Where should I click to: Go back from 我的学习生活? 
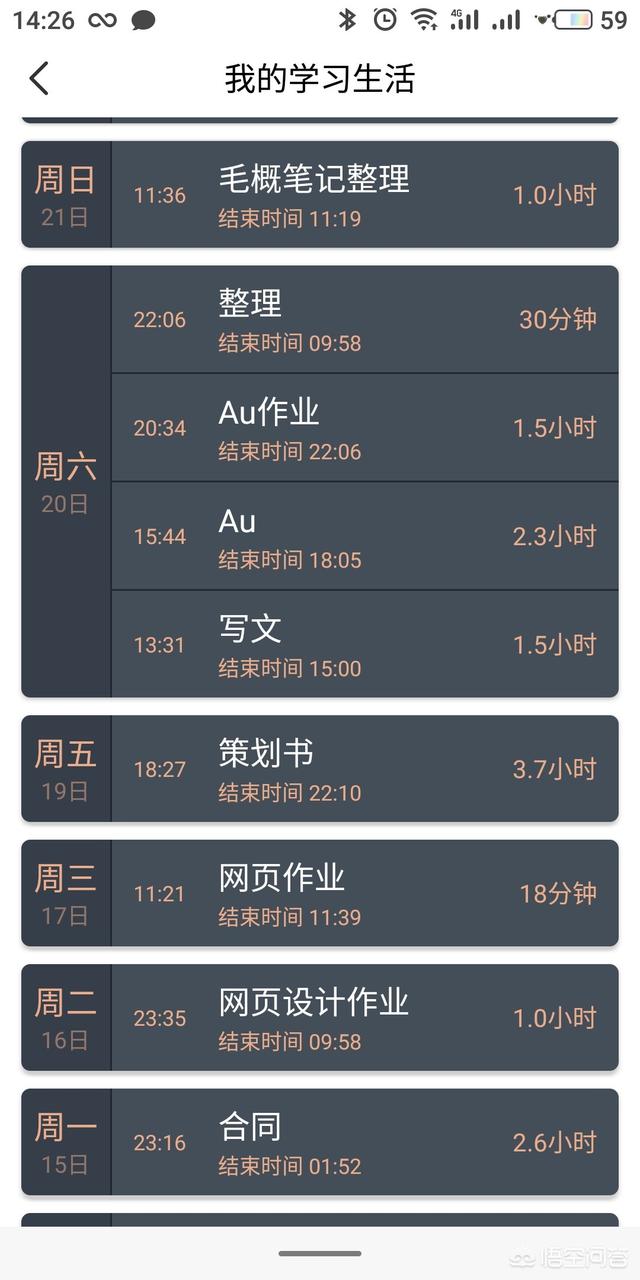click(39, 78)
